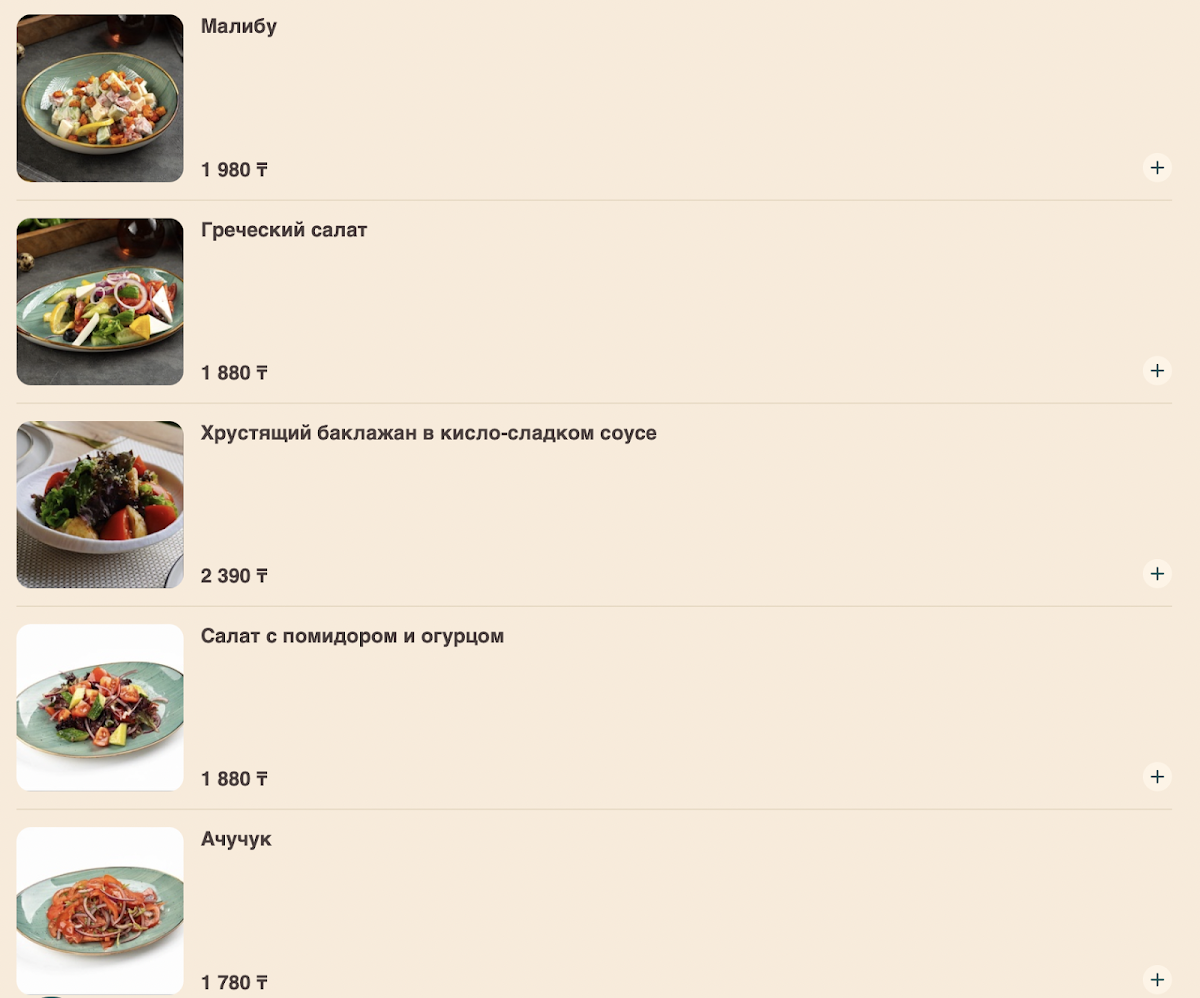The width and height of the screenshot is (1200, 998).
Task: Open the Греческий салат dish photo
Action: pos(100,301)
